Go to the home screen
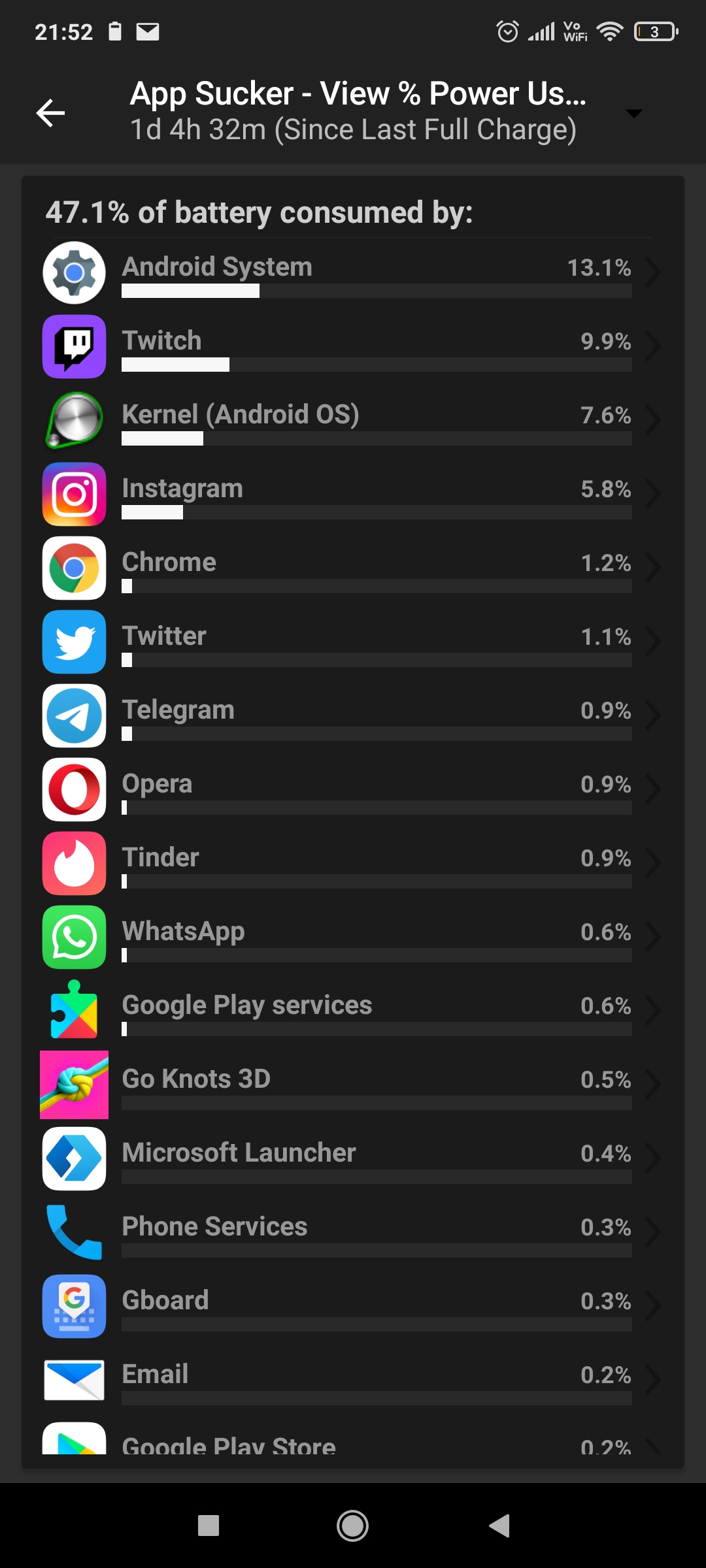706x1568 pixels. tap(352, 1526)
